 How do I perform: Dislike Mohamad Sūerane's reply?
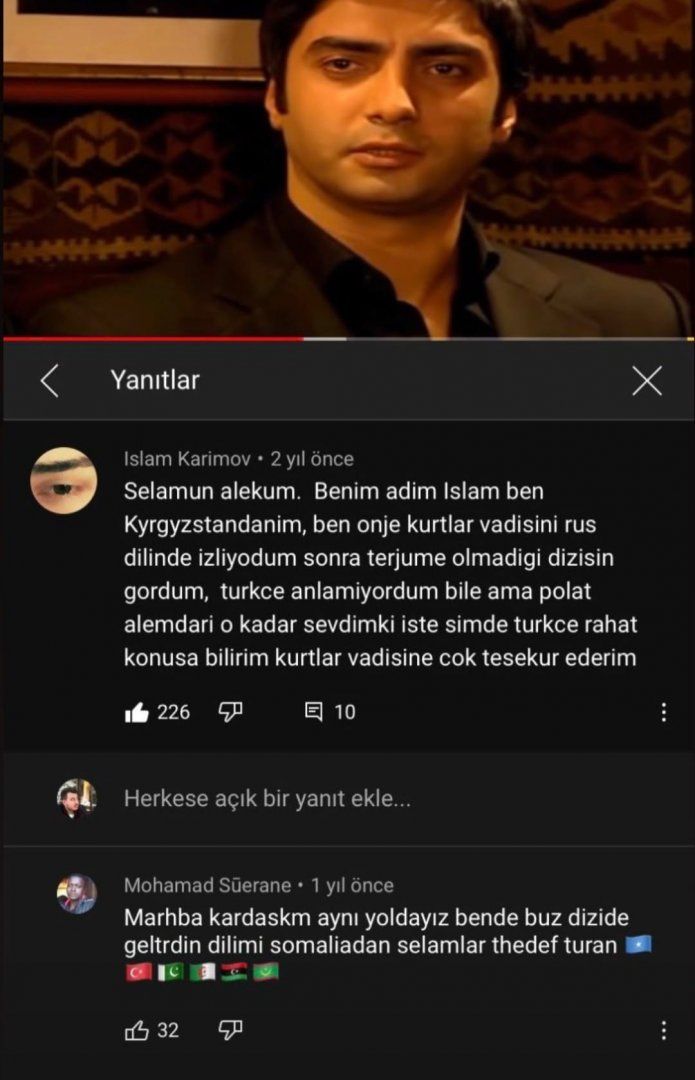point(231,1029)
